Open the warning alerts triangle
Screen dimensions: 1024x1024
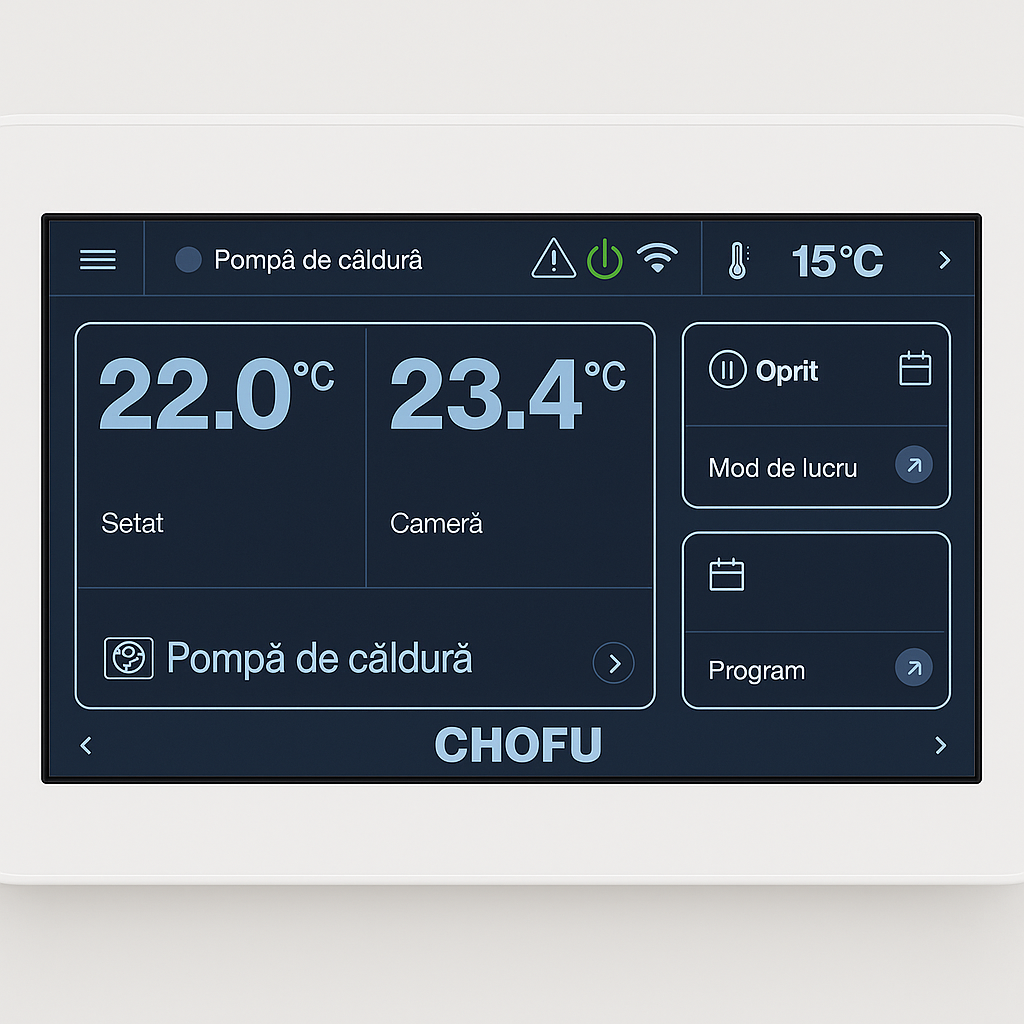553,259
